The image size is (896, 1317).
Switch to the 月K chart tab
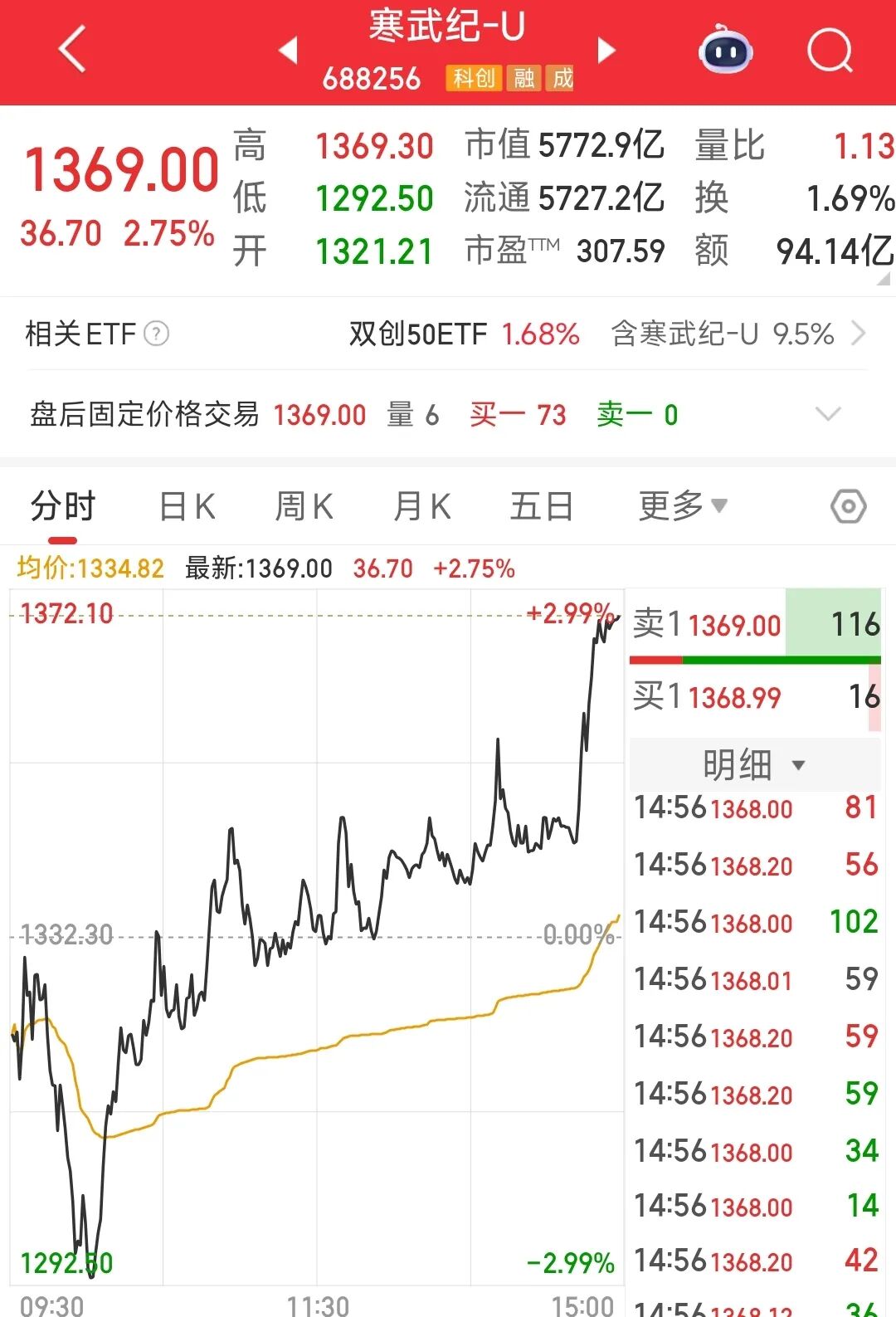(422, 506)
